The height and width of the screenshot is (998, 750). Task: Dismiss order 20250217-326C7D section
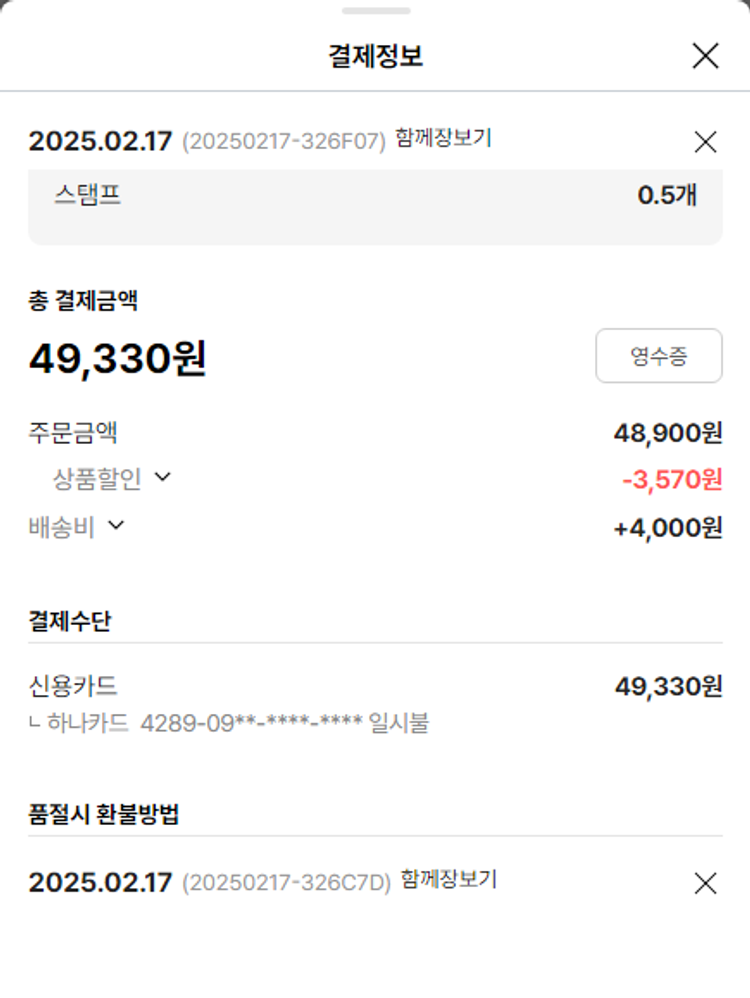click(705, 883)
